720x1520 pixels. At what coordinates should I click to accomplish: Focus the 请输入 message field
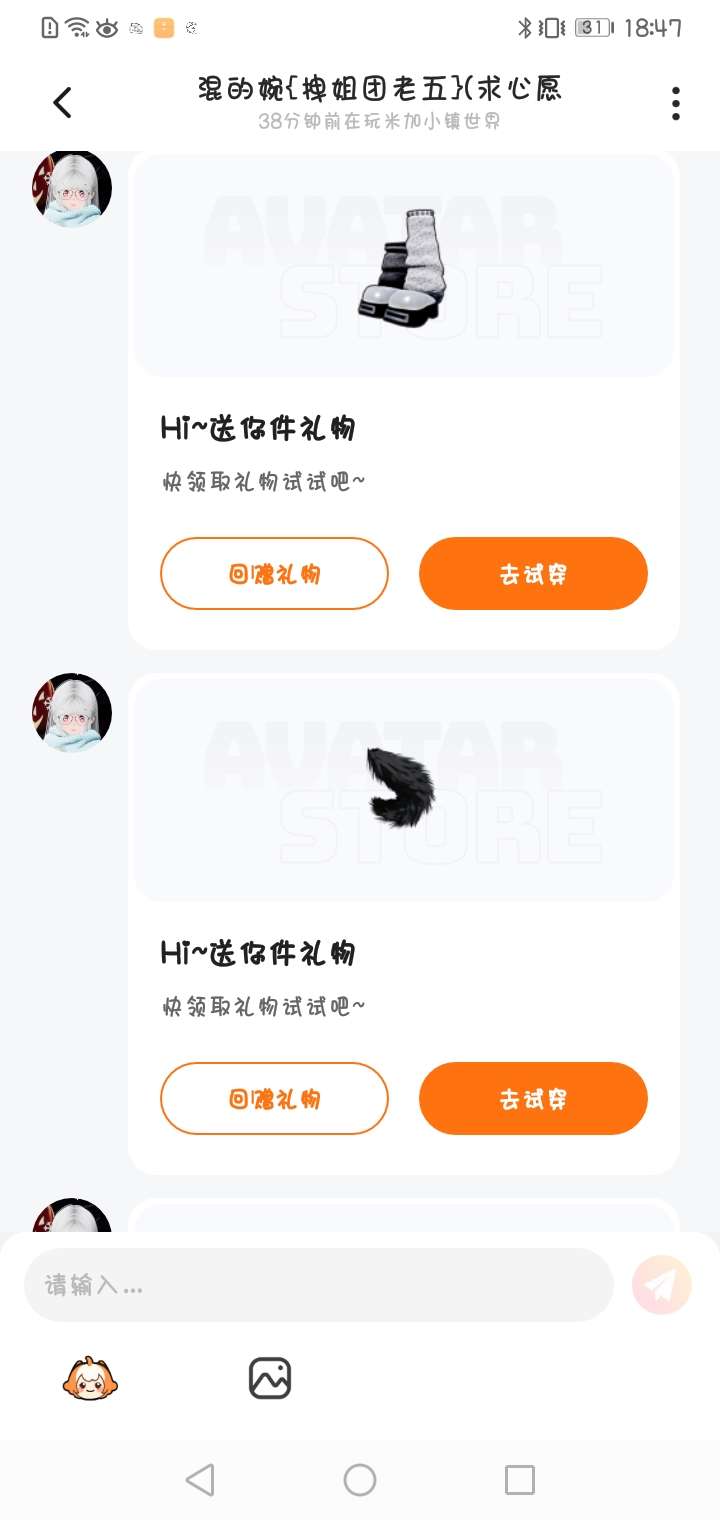[x=318, y=1285]
